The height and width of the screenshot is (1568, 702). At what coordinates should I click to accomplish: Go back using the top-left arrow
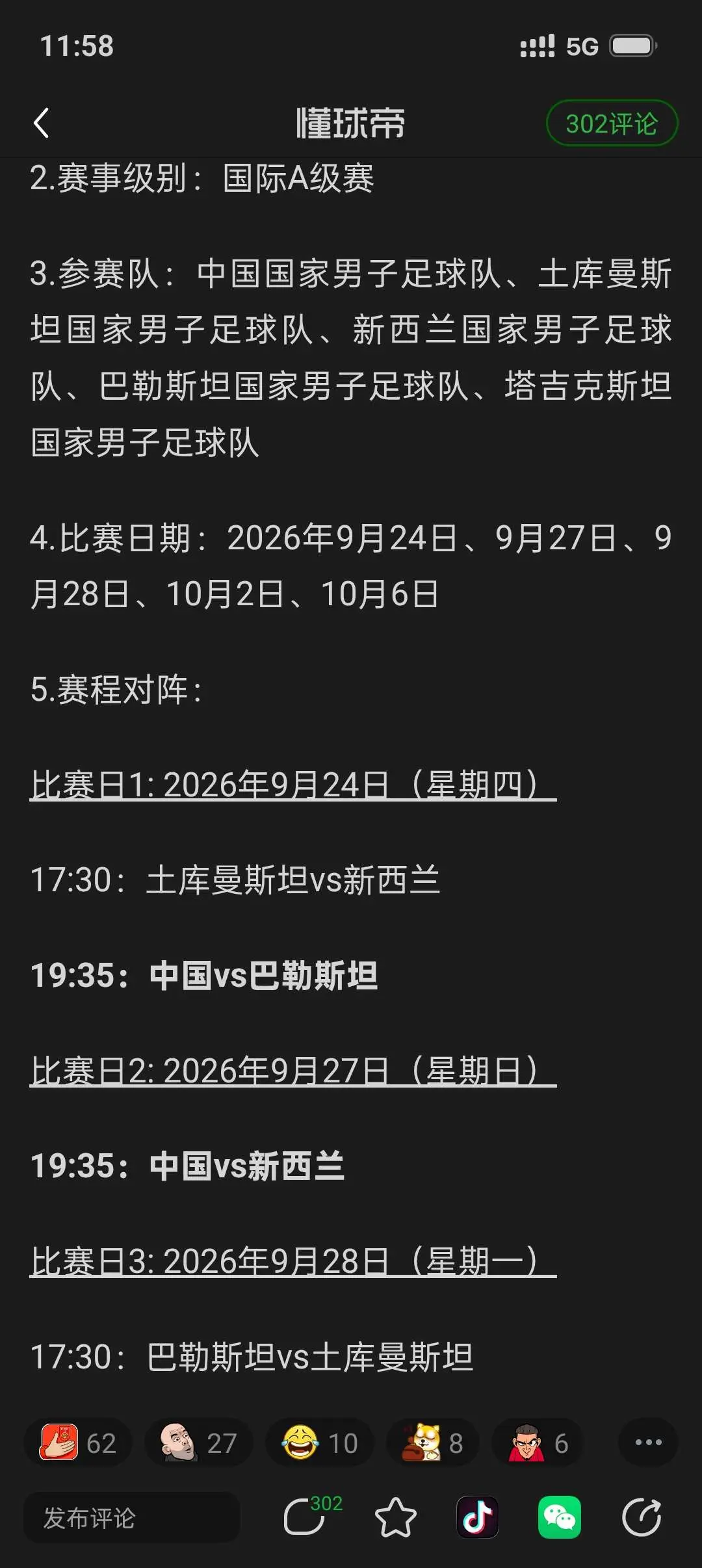click(x=42, y=123)
